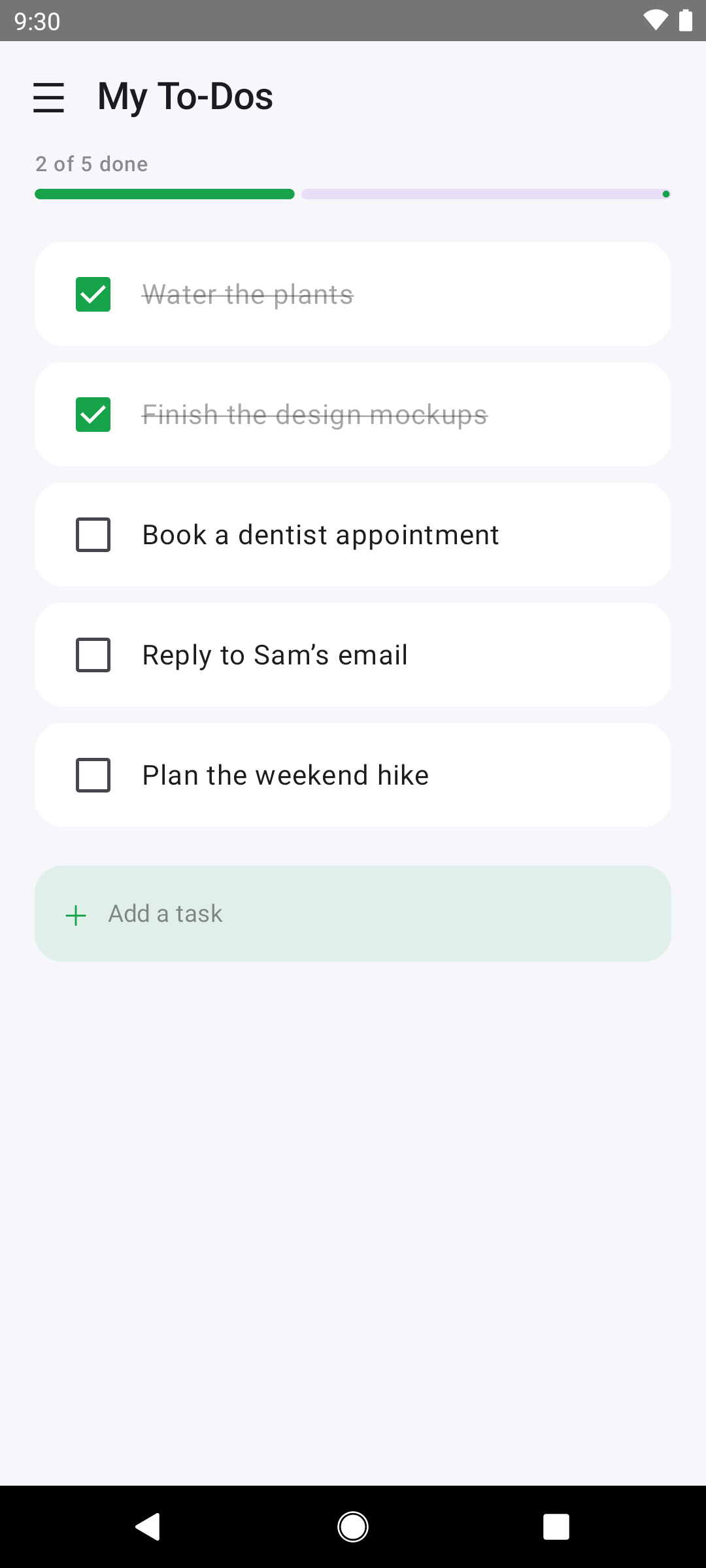Tap the Add a task field
Screen dimensions: 706x1568
353,913
